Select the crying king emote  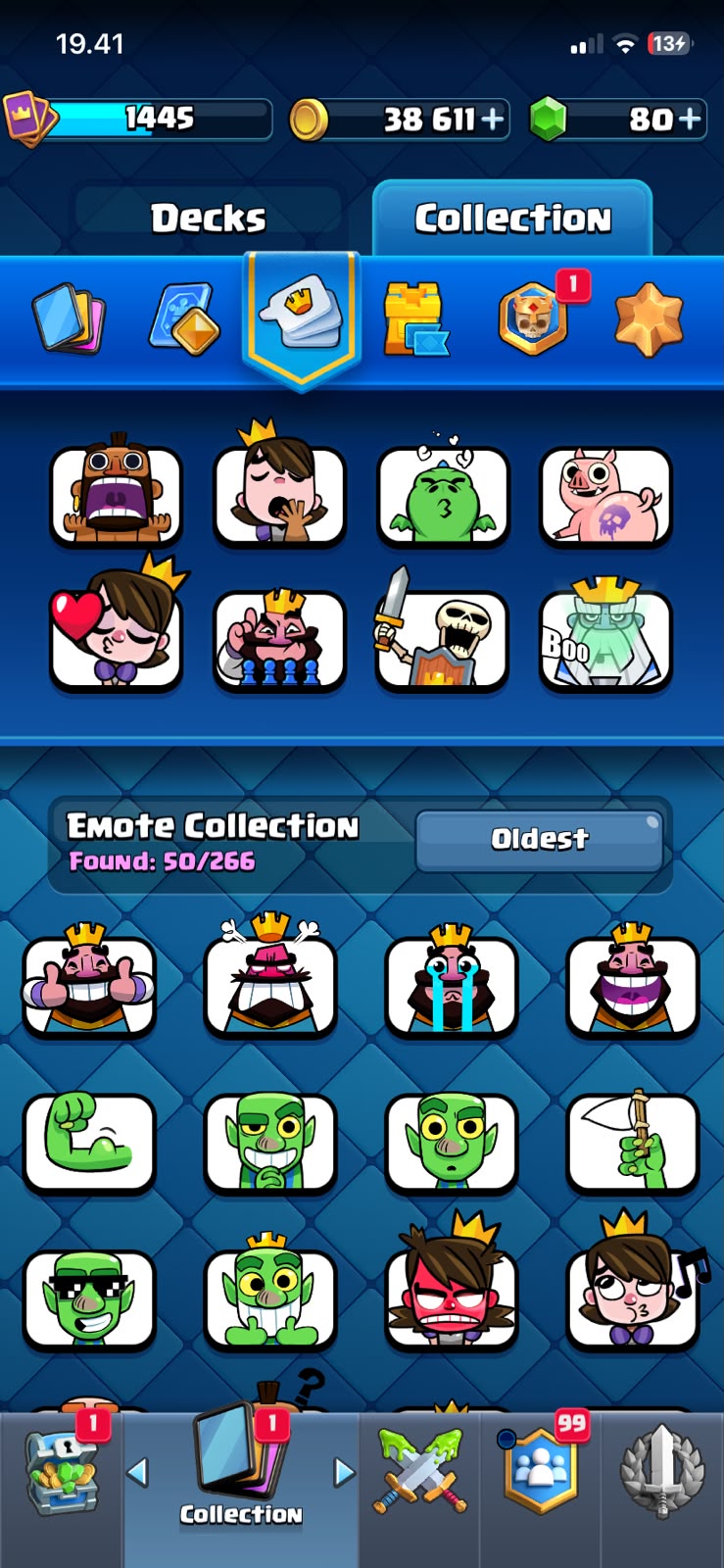click(451, 982)
